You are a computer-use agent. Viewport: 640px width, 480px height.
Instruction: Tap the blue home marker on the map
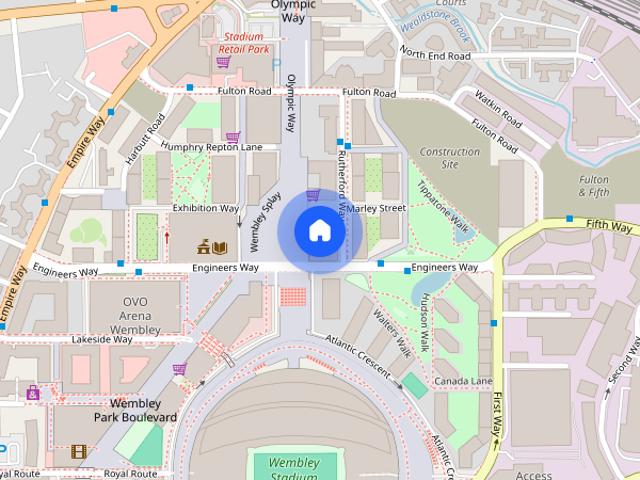319,231
